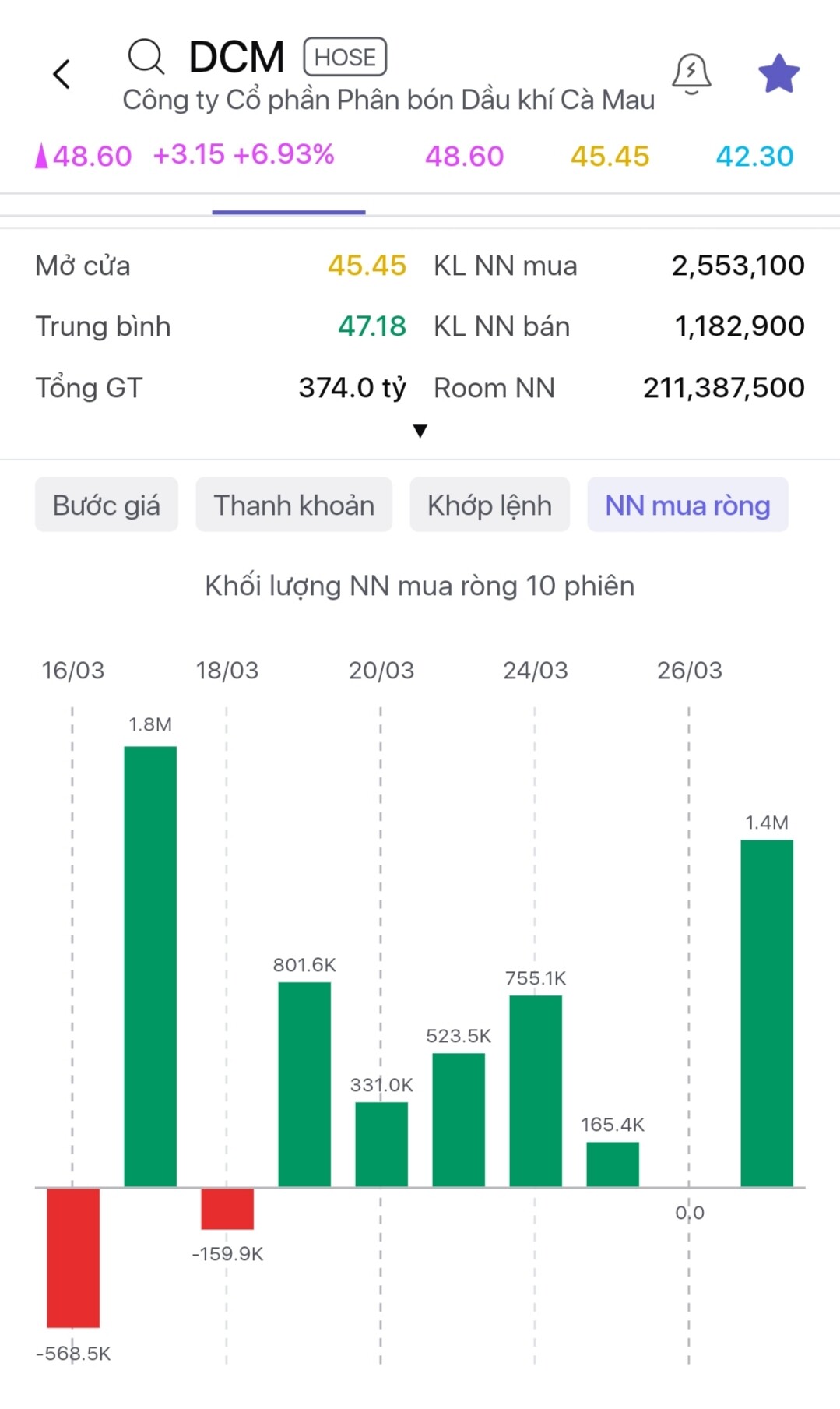Switch to the Bước giá chip
The width and height of the screenshot is (840, 1409).
coord(107,505)
